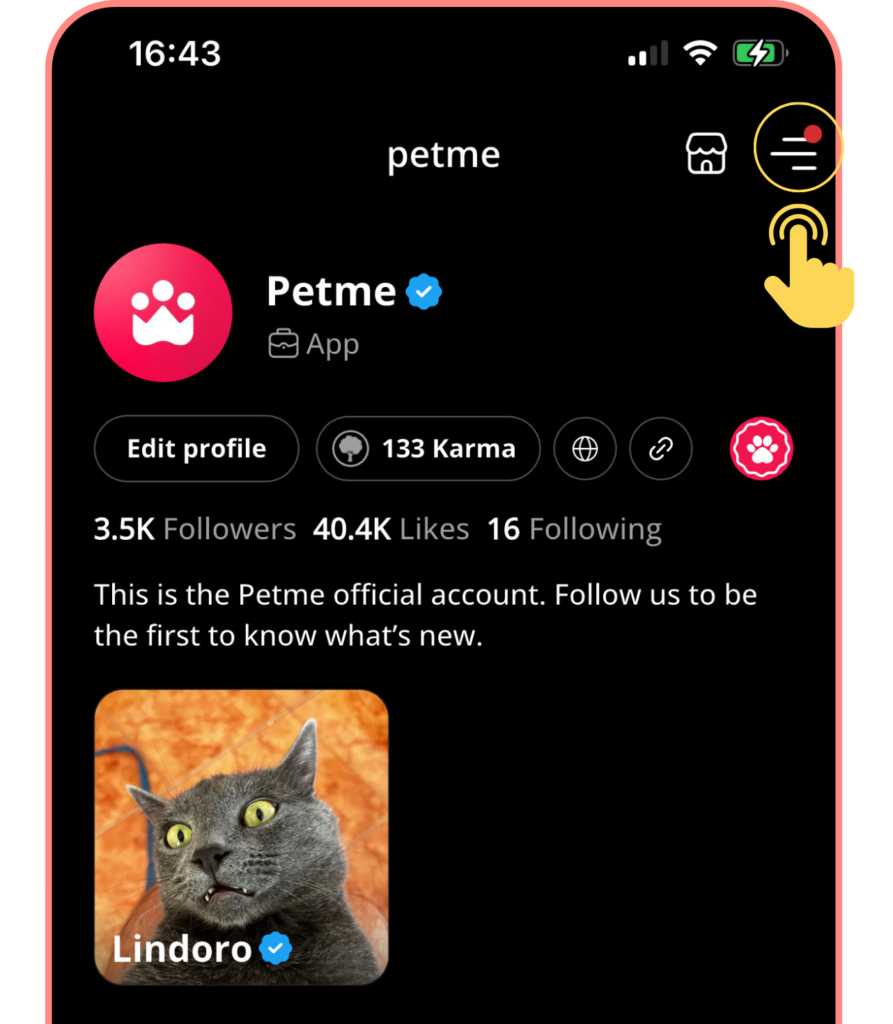View the 3.5K Followers list
This screenshot has height=1024, width=893.
click(195, 529)
